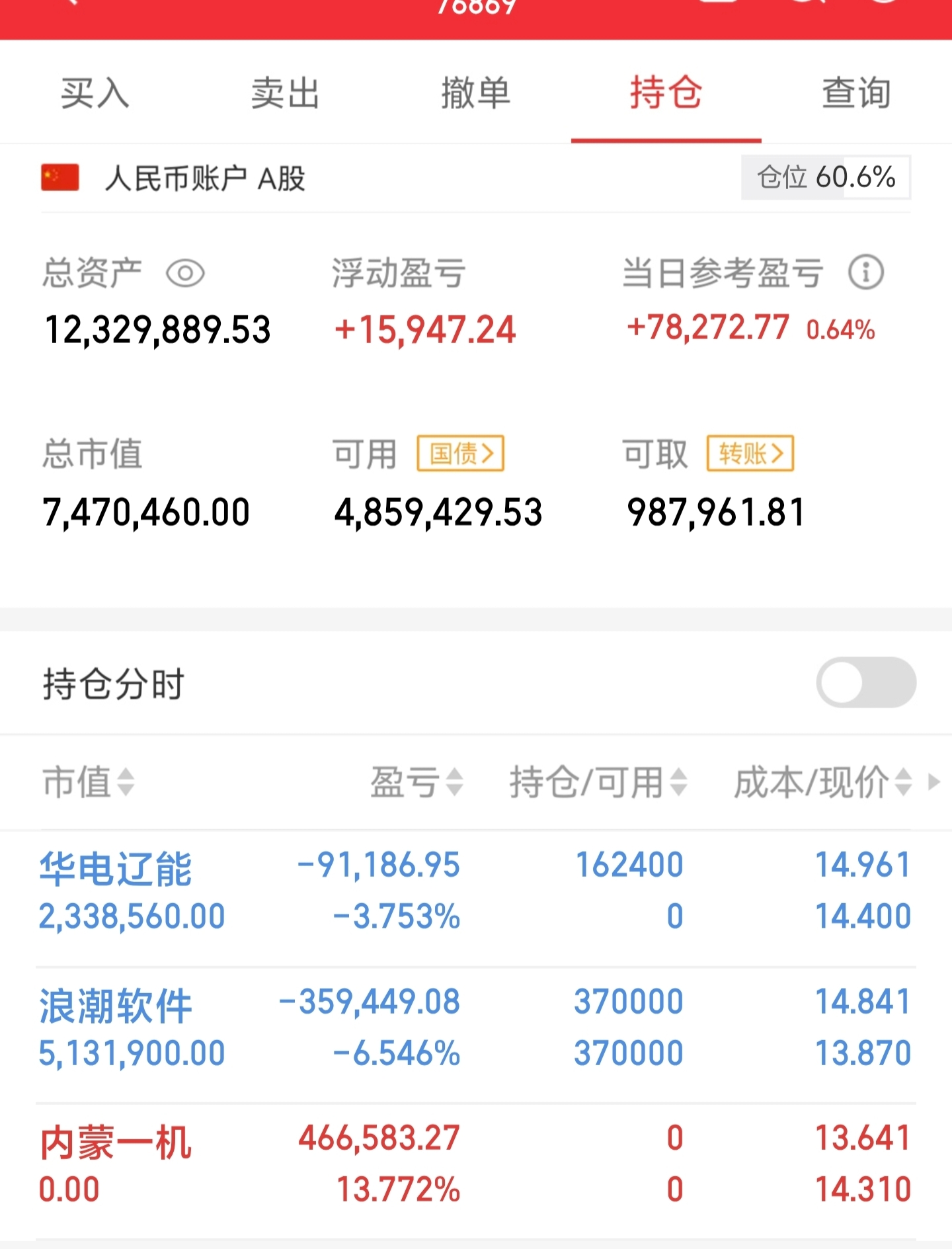Tap the 国债 button beside 可用

coord(461,454)
